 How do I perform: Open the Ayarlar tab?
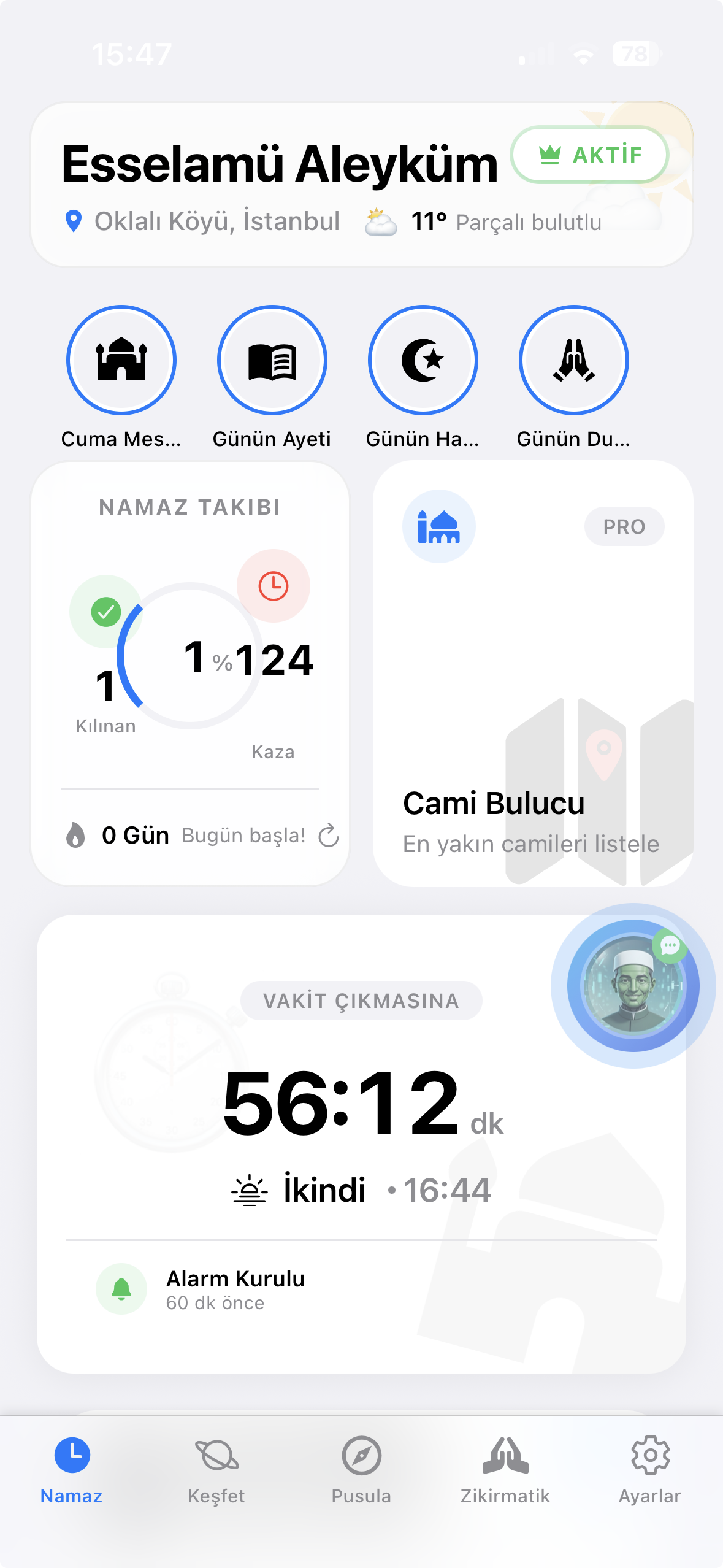(x=650, y=1469)
